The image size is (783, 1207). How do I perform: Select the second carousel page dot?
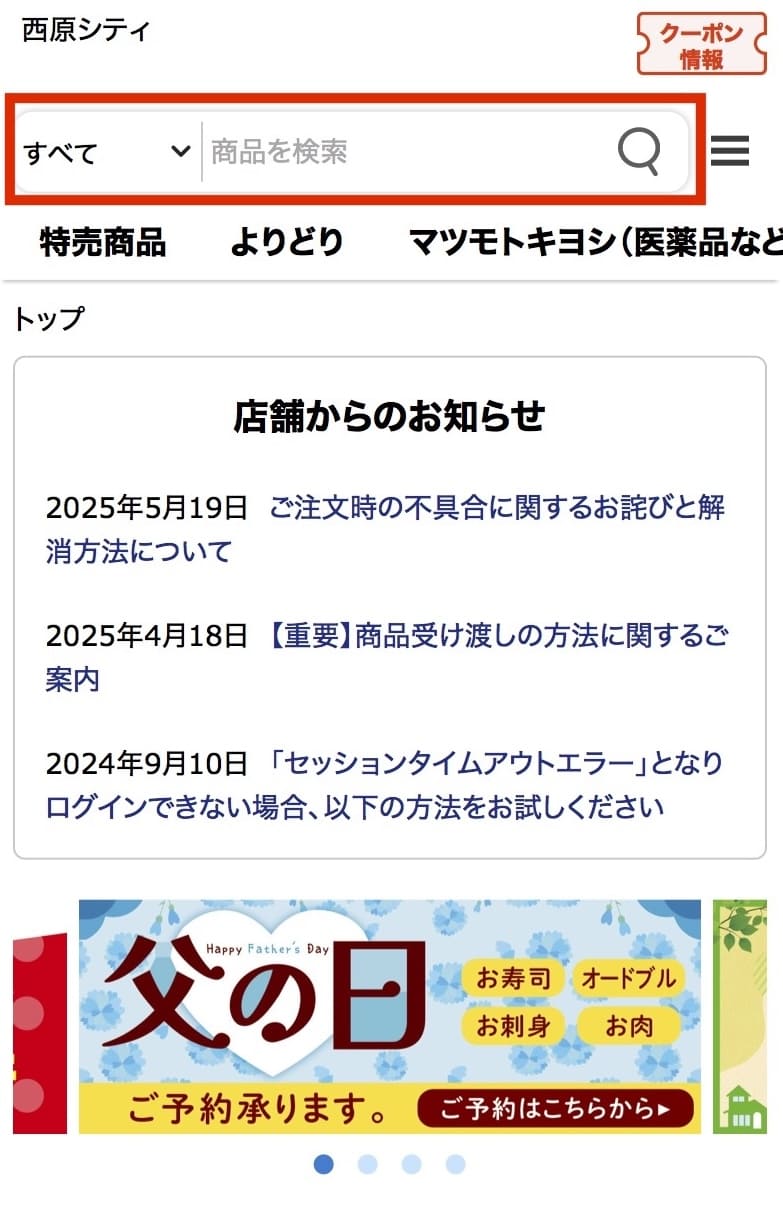[x=368, y=1164]
